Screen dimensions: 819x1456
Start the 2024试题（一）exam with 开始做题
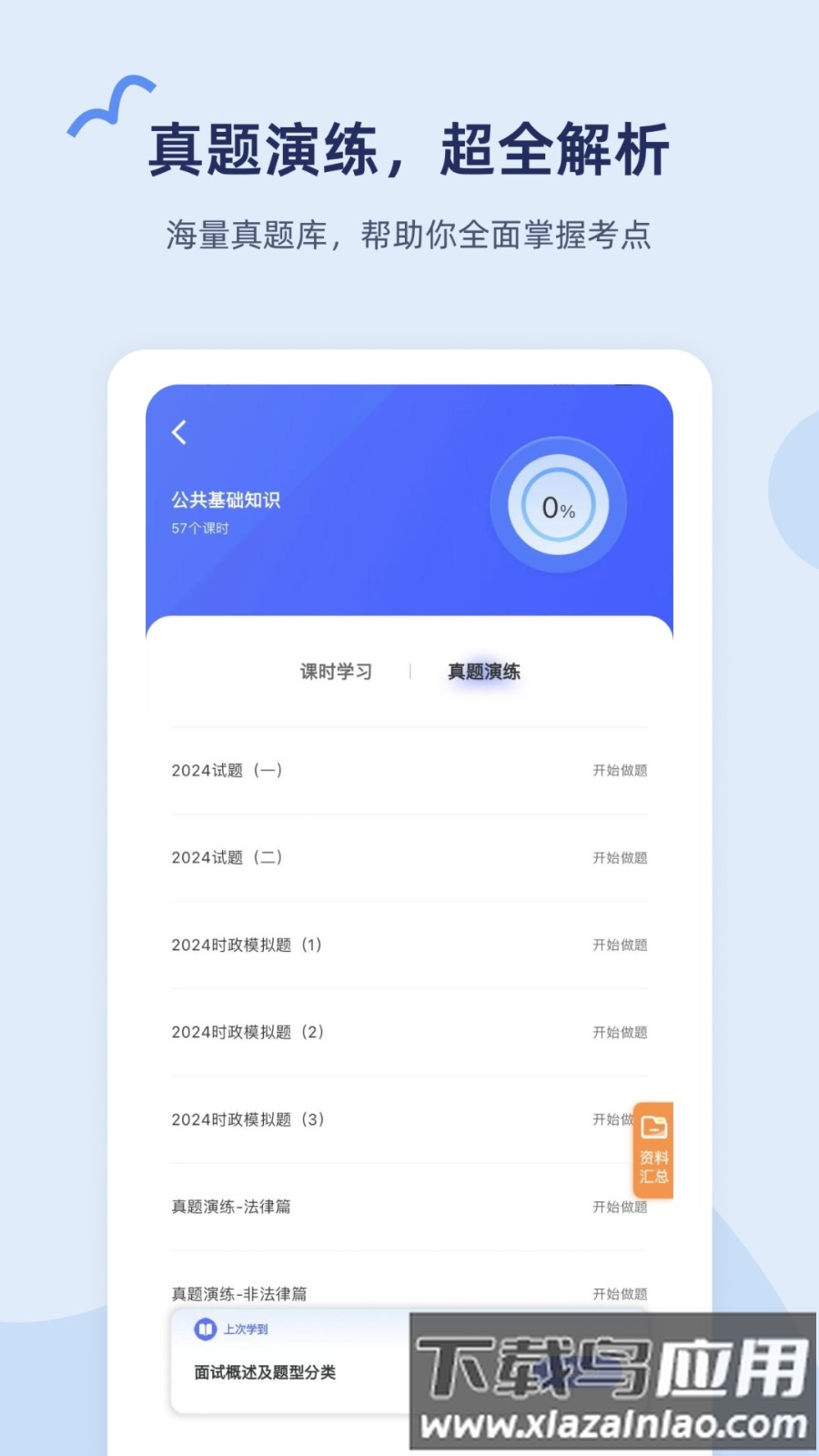point(619,769)
